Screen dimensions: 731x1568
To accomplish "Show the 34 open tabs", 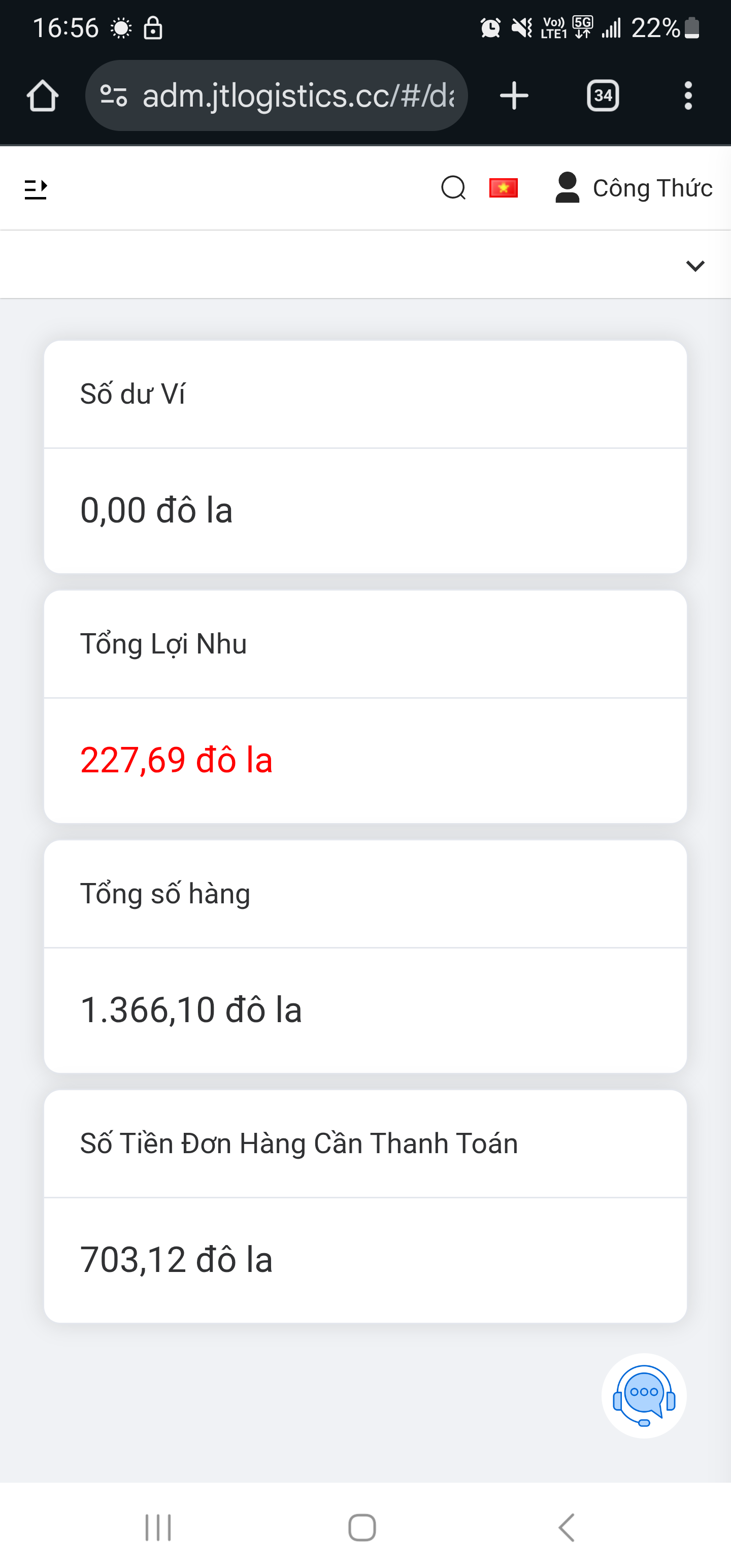I will (x=603, y=96).
